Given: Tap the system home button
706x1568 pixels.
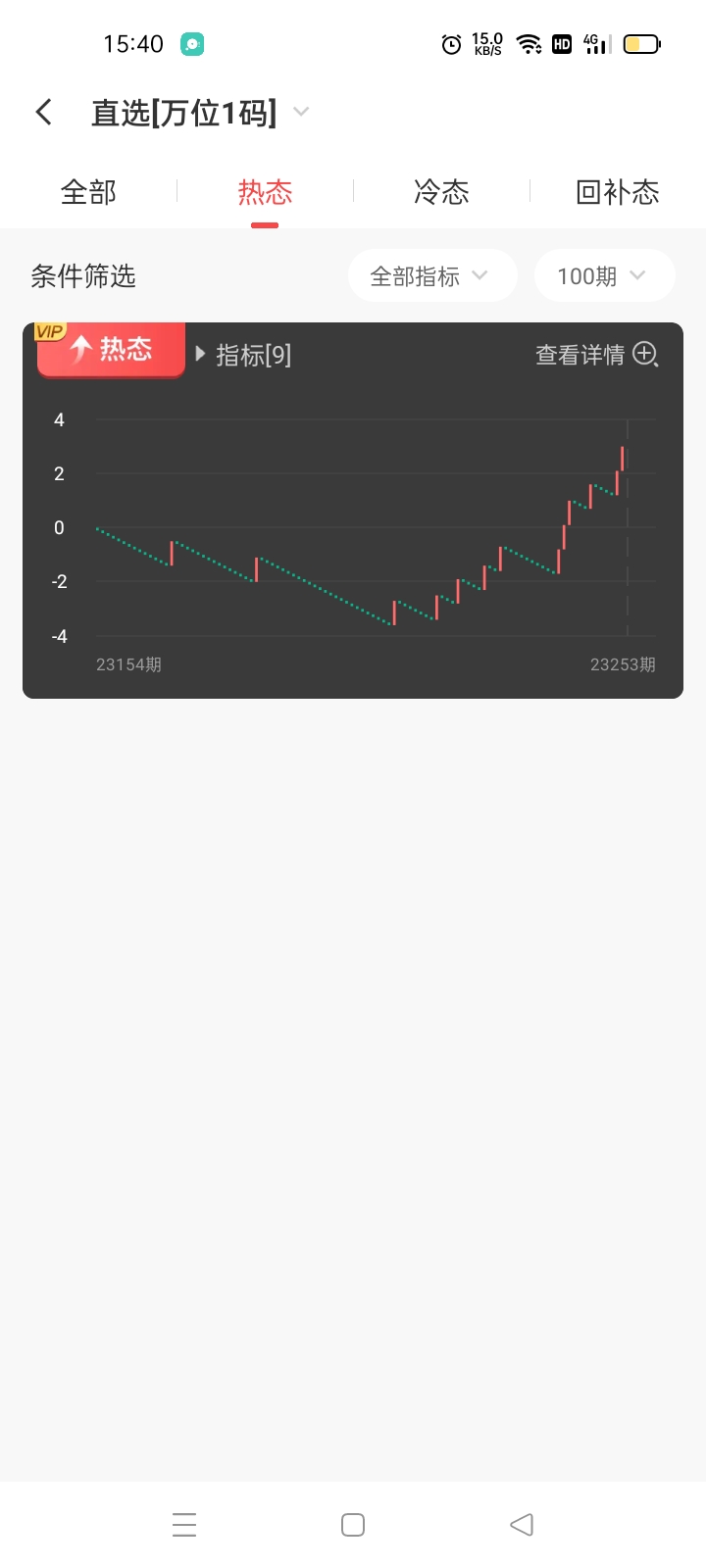Looking at the screenshot, I should click(353, 1525).
